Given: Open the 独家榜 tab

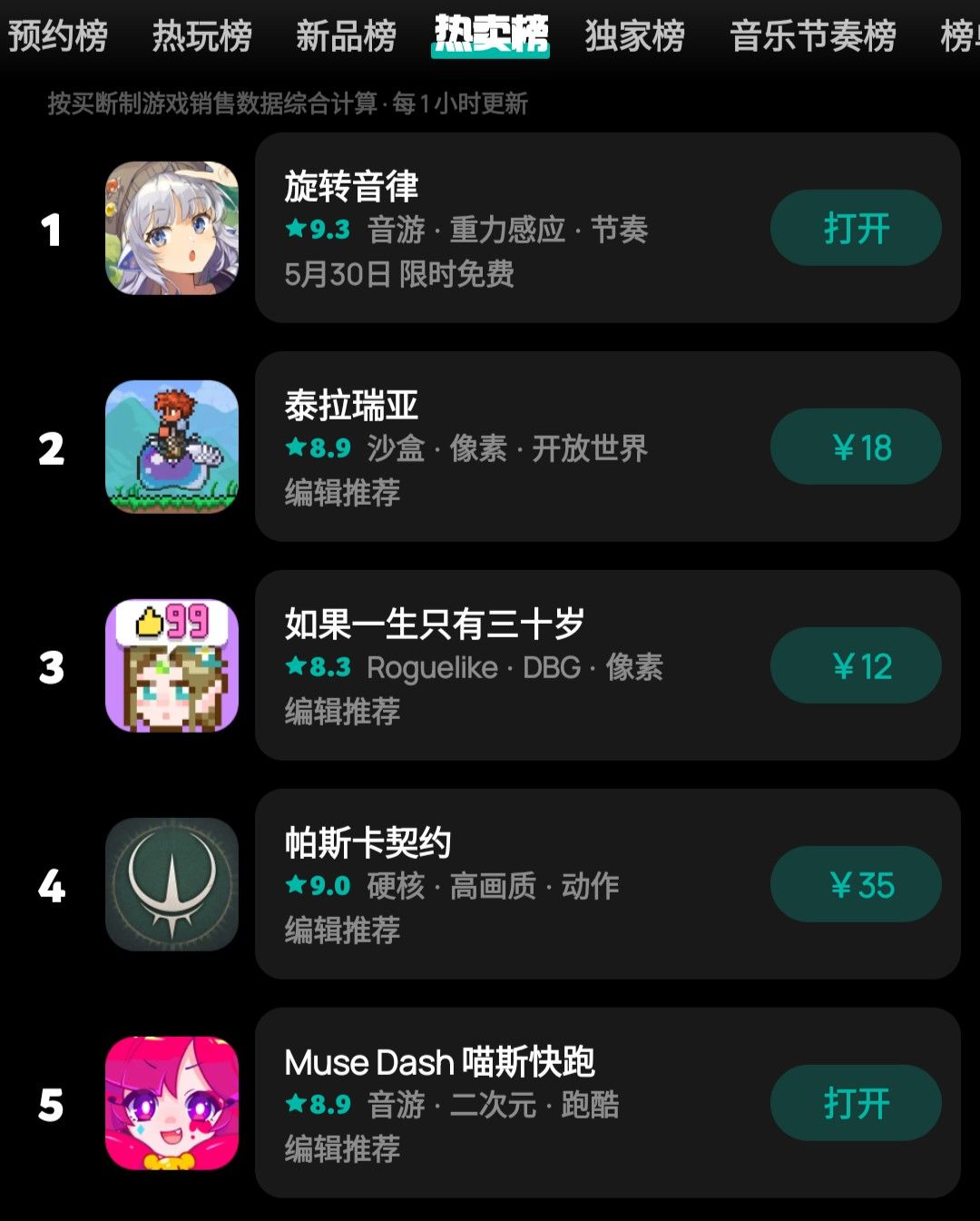Looking at the screenshot, I should click(635, 34).
